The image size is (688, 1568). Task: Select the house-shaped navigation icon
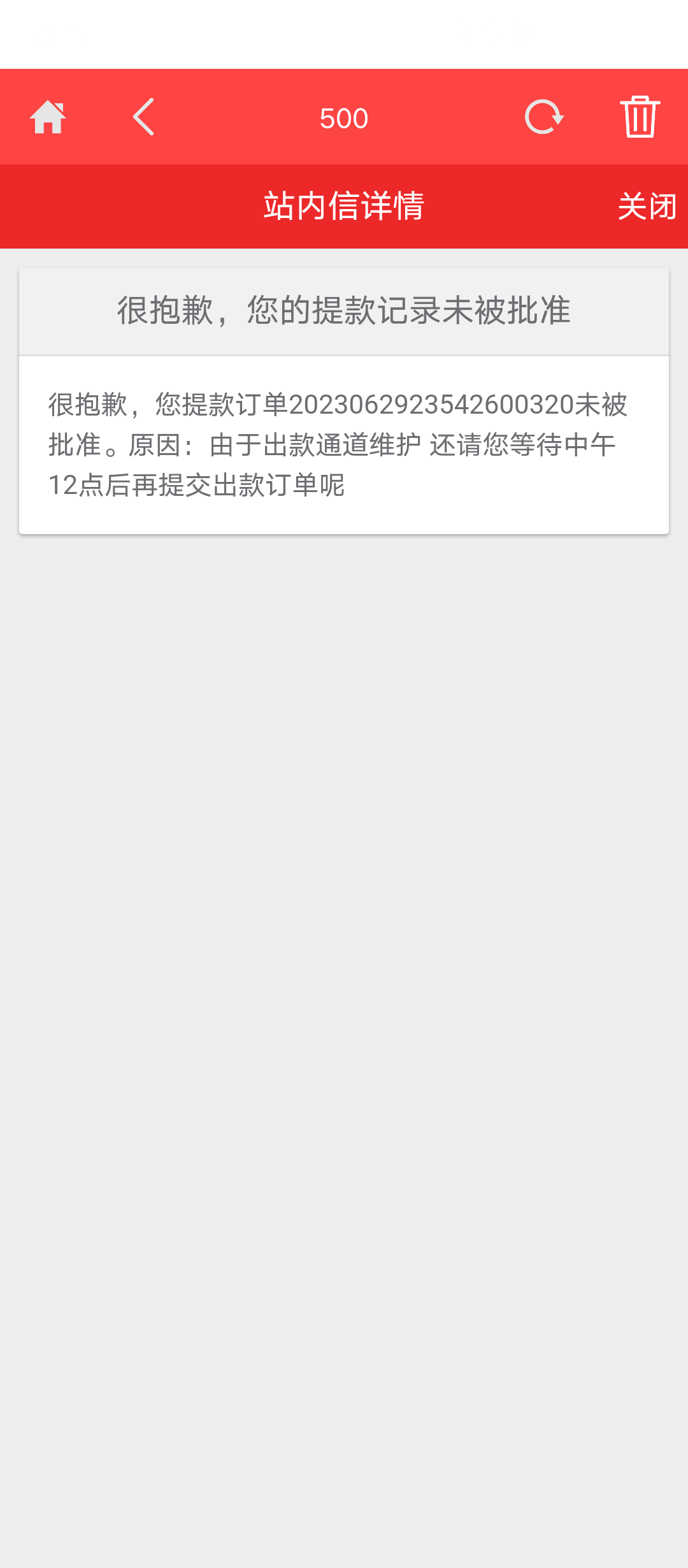point(50,117)
